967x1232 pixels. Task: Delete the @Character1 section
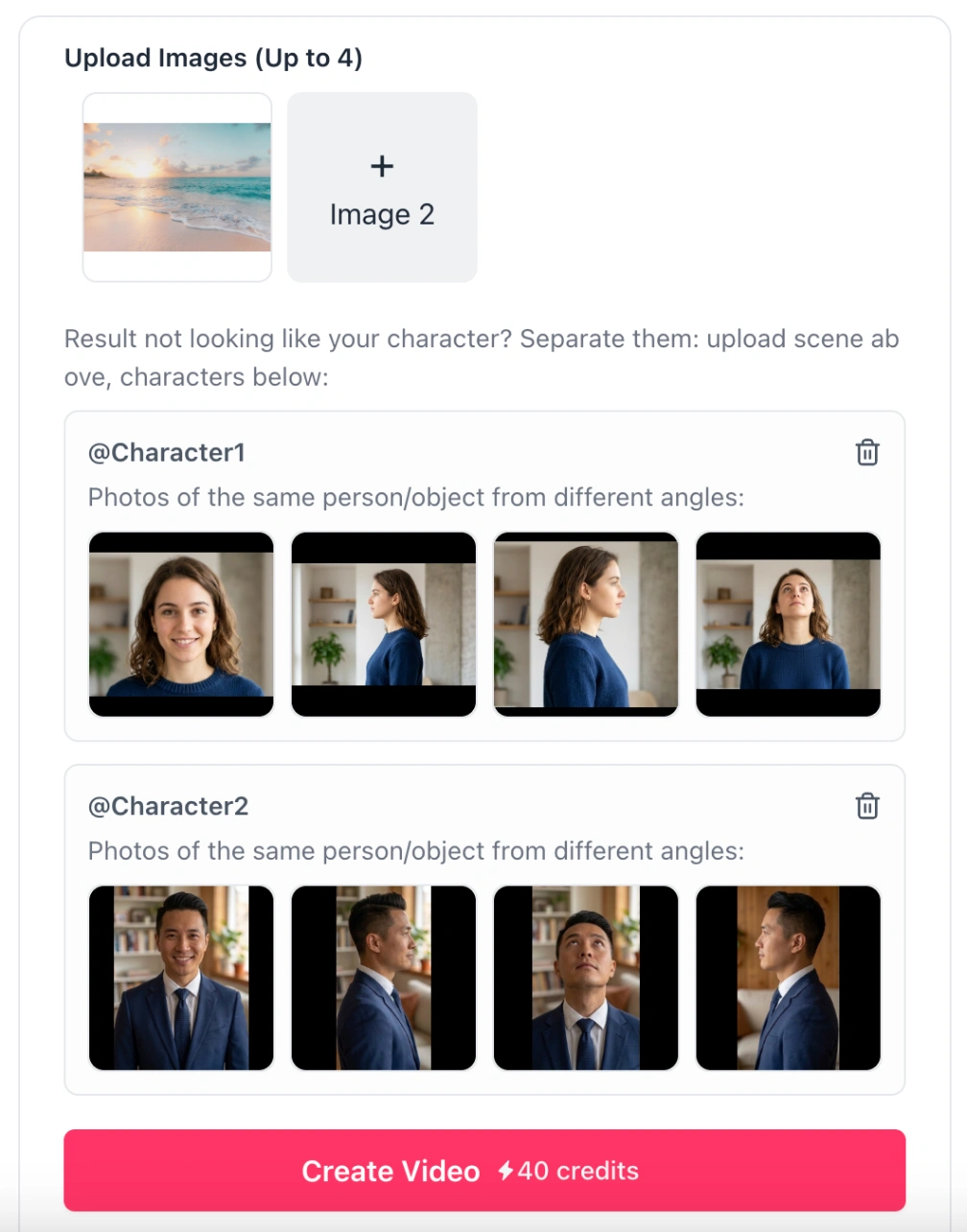pos(866,452)
